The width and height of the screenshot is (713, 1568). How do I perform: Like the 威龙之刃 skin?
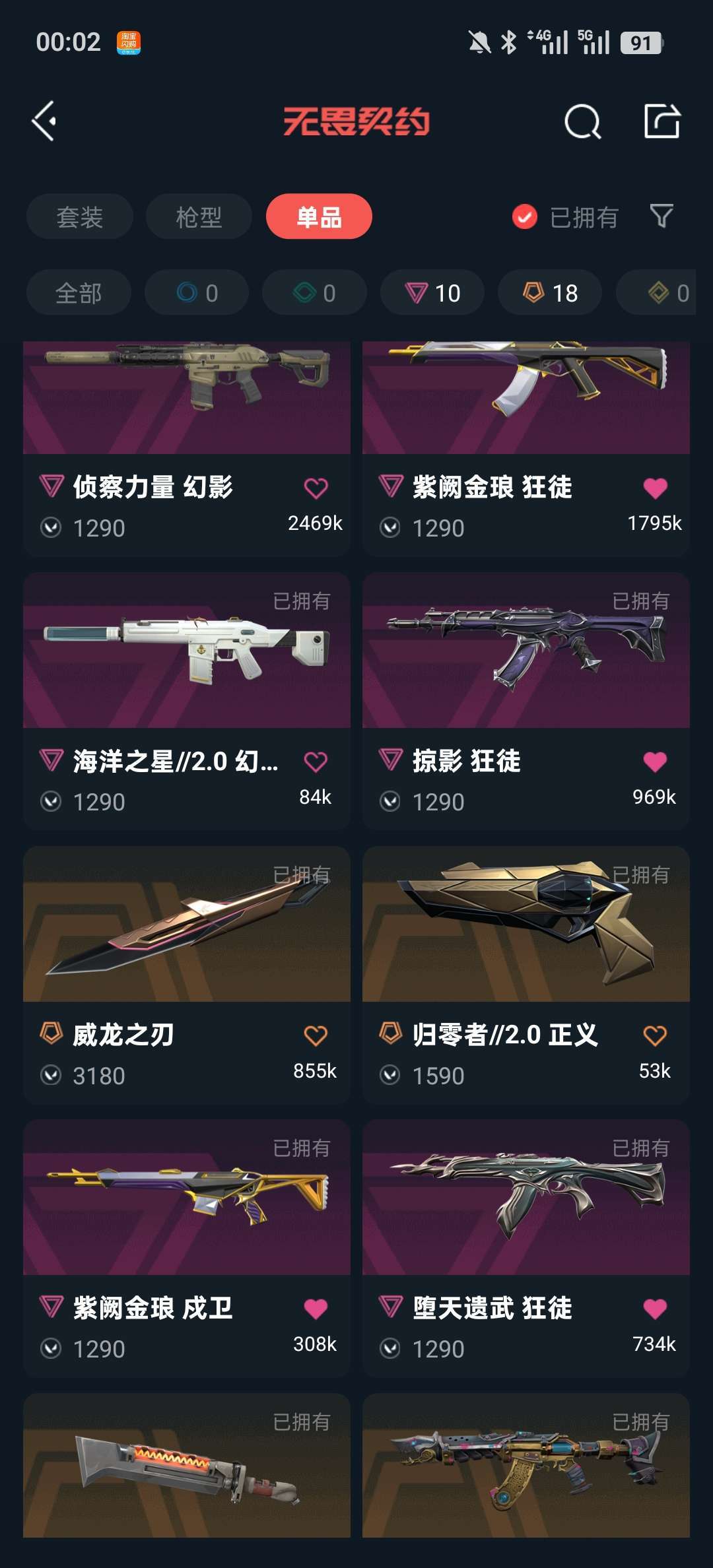(316, 1035)
